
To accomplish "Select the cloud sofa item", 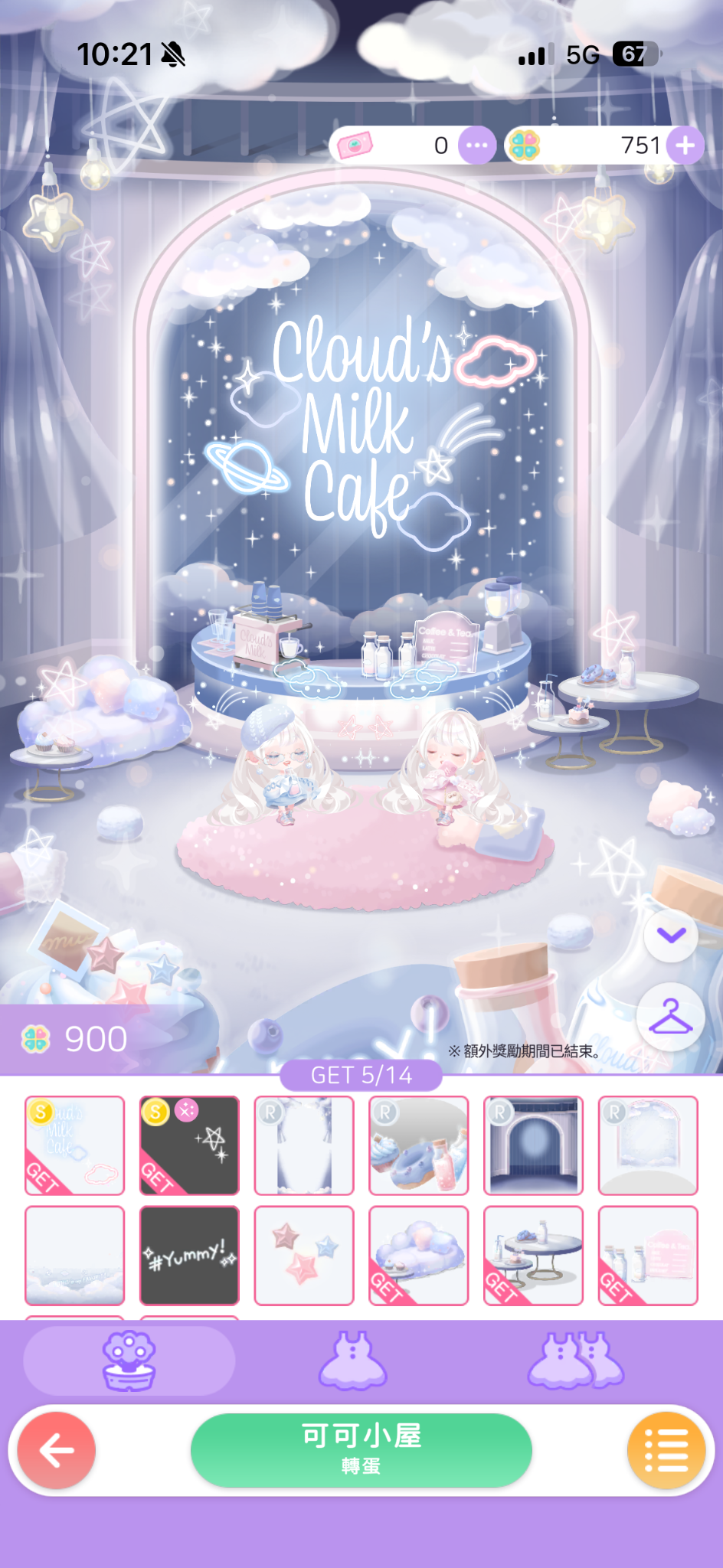I will click(418, 1255).
